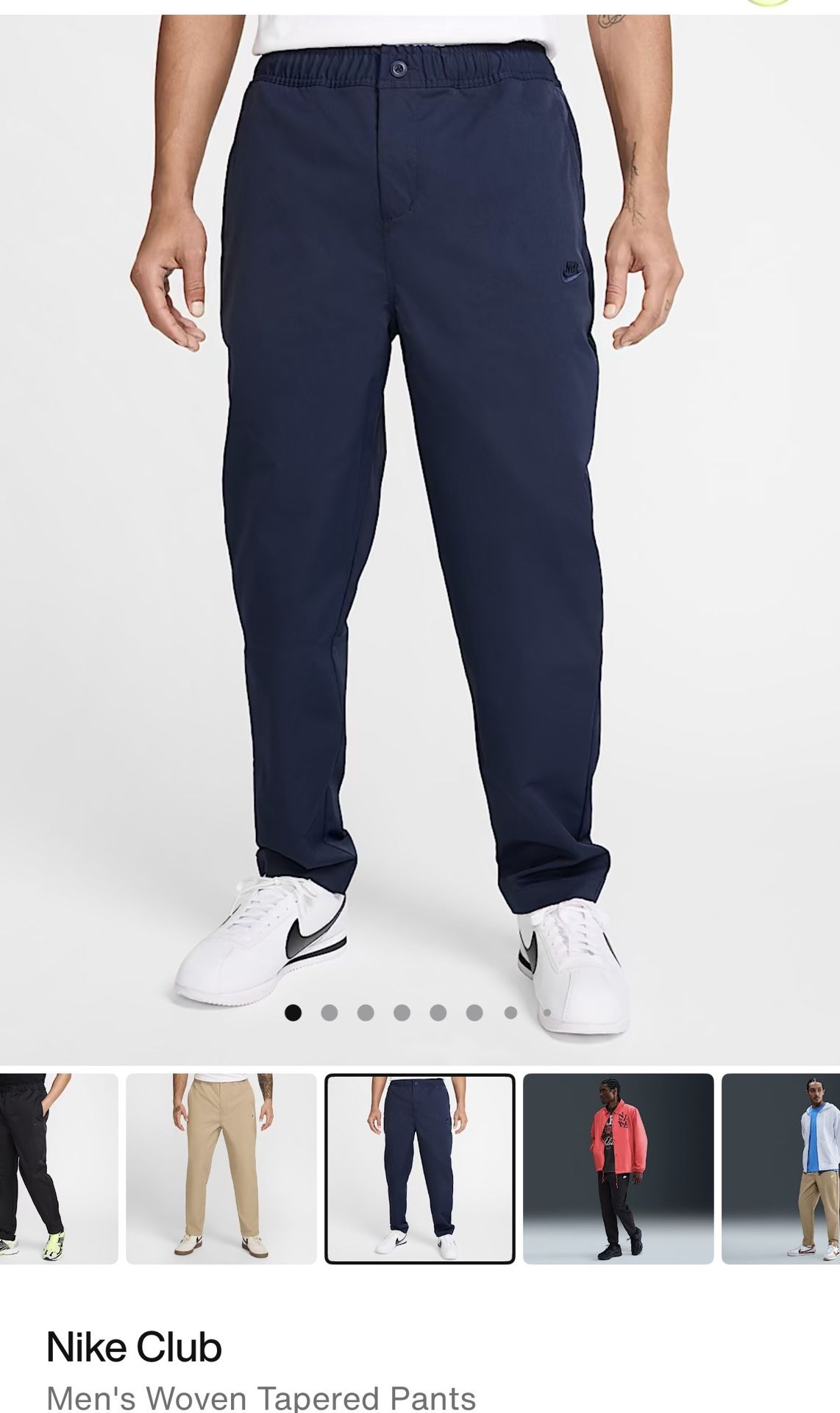Jump to the second photo via page dots
The height and width of the screenshot is (1413, 840).
(x=330, y=1013)
